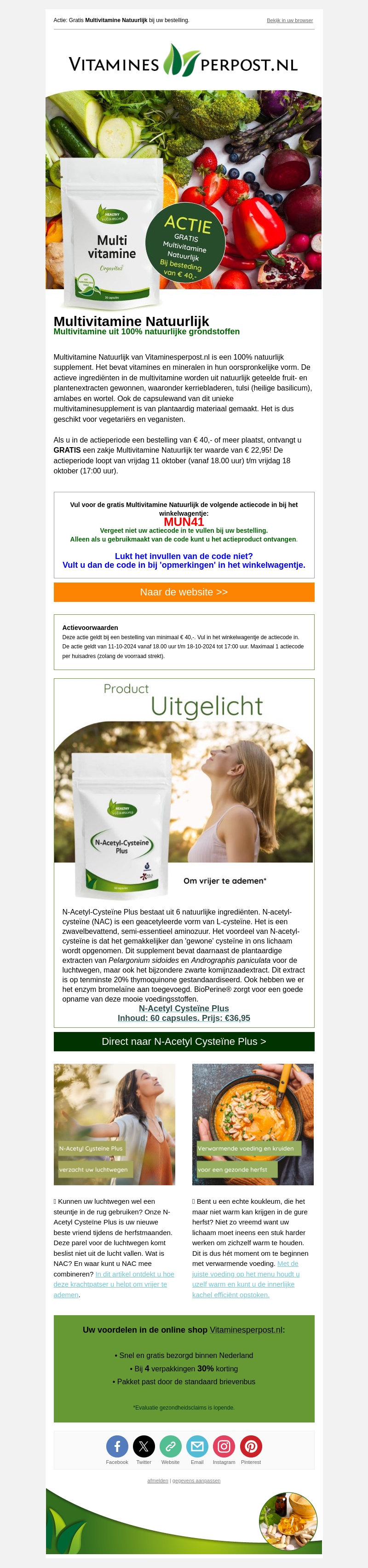Open the Twitter X icon
The image size is (368, 1568).
tap(144, 1446)
